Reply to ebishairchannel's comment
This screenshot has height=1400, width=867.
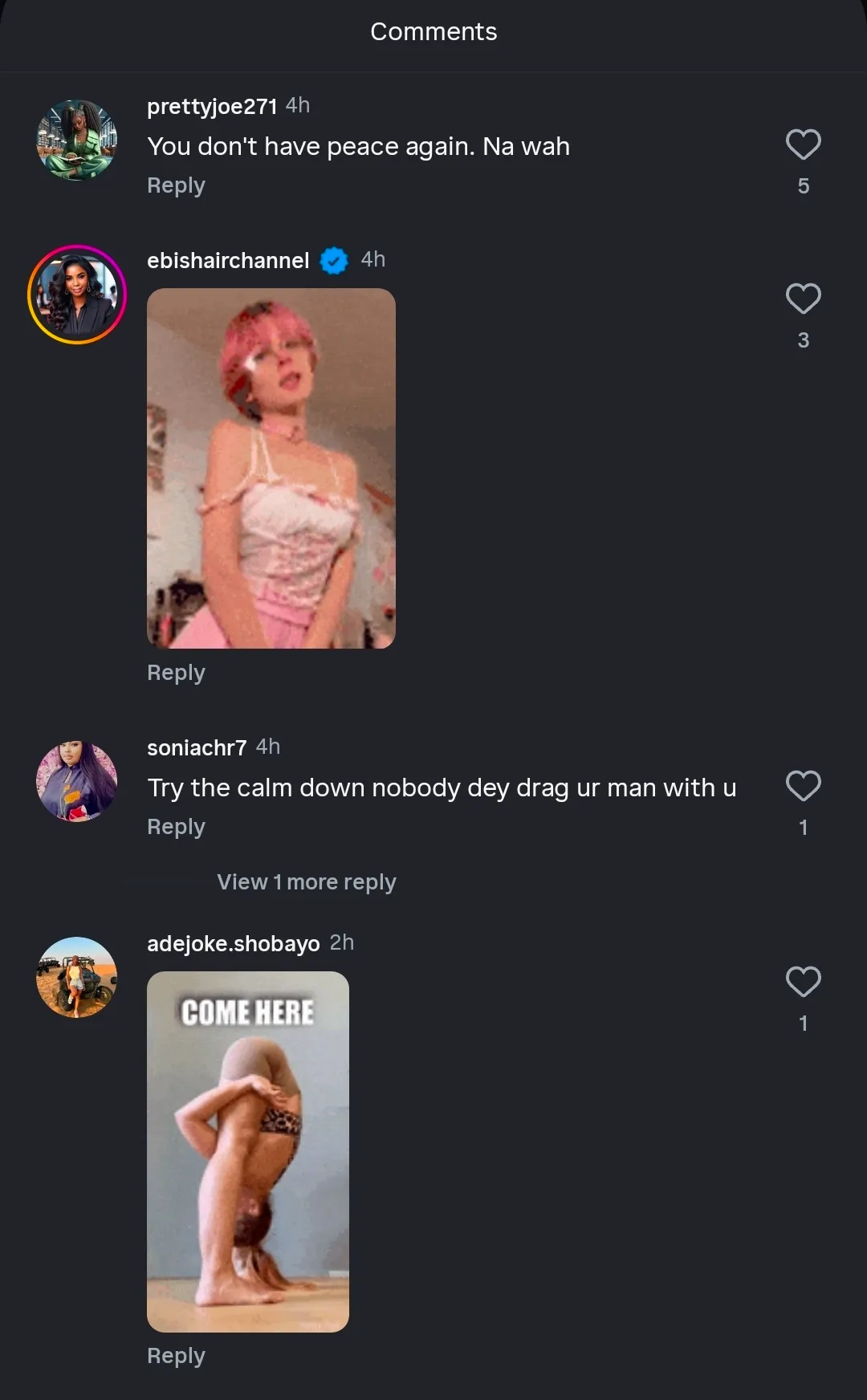coord(176,673)
